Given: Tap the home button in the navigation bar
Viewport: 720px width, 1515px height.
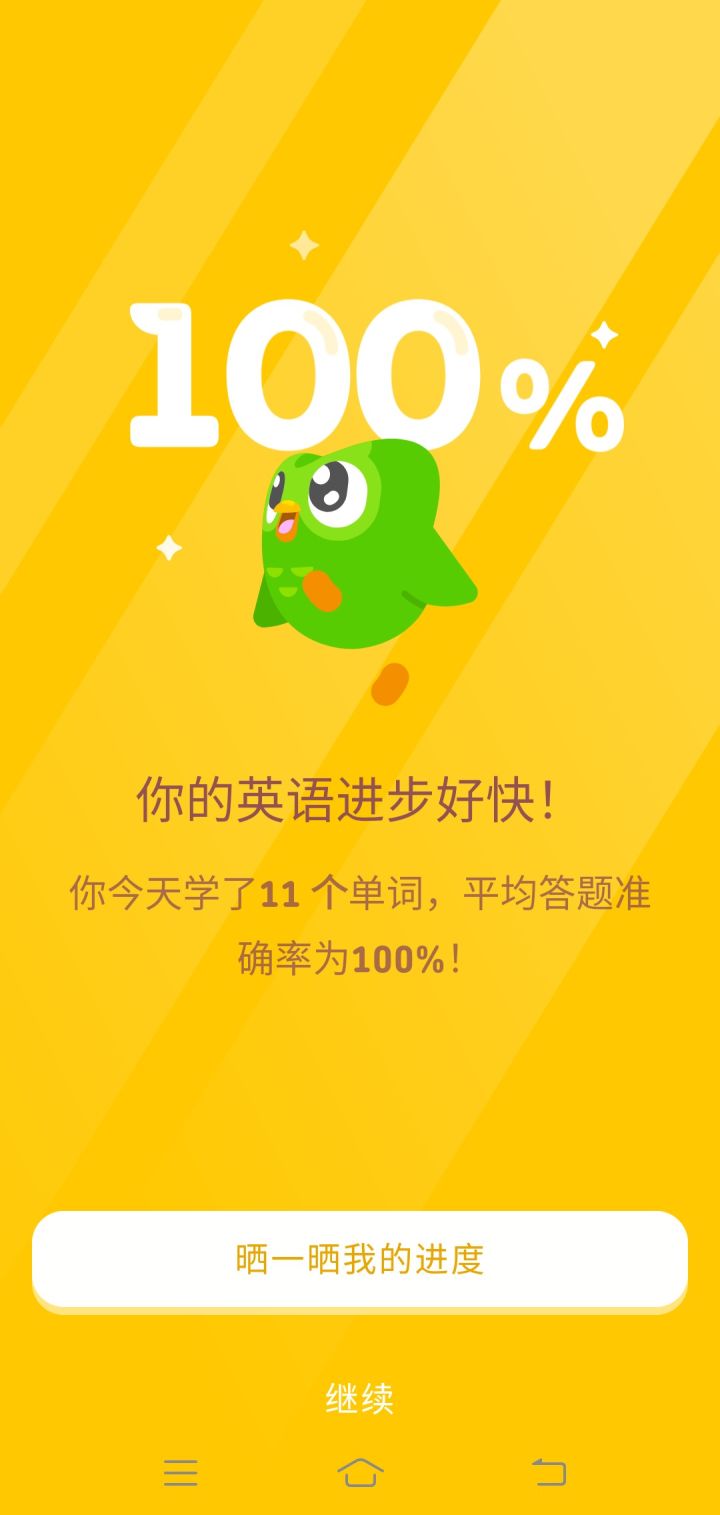Looking at the screenshot, I should (360, 1471).
